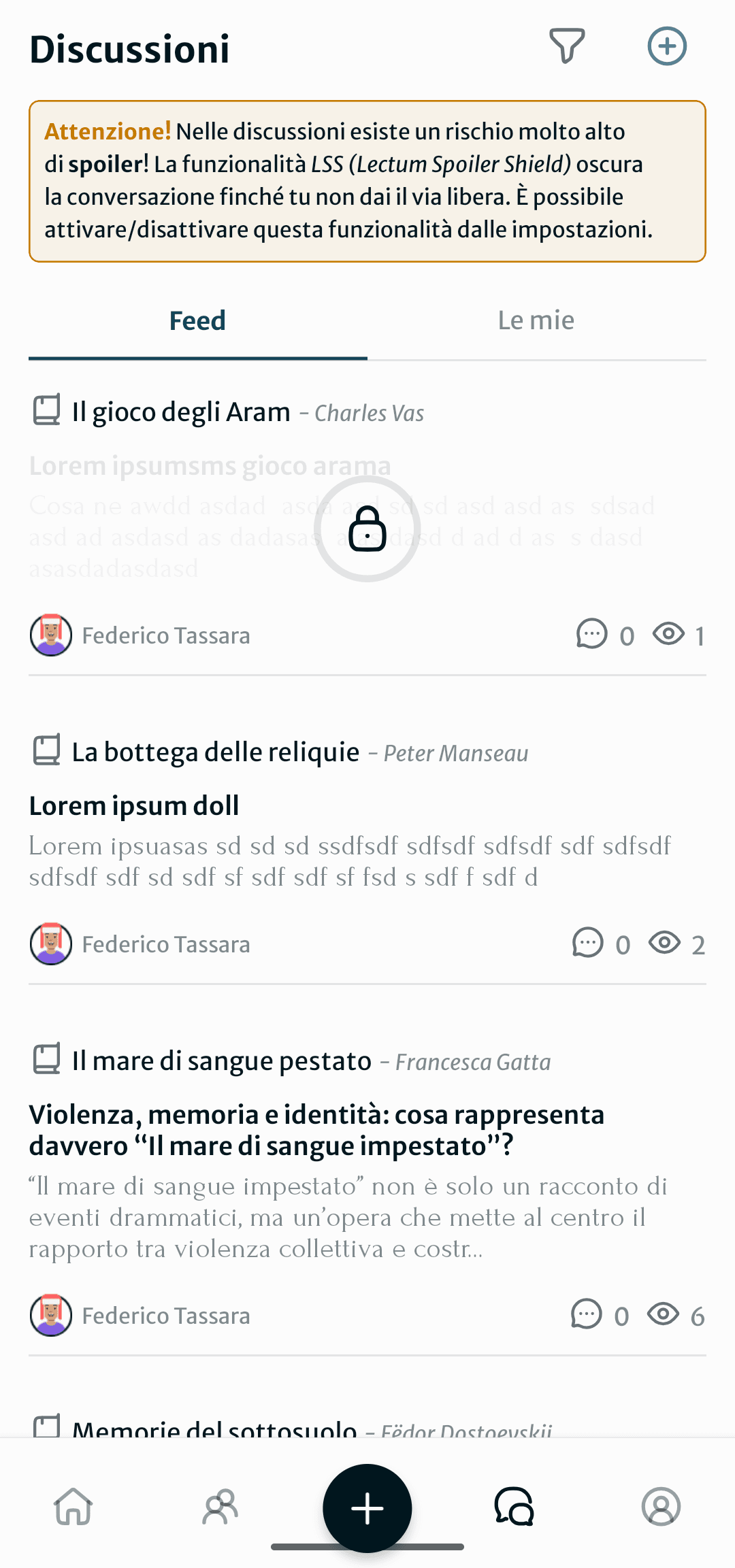Click the eye icon on "Il mare di sangue pestato"
The width and height of the screenshot is (735, 1568).
click(664, 1314)
